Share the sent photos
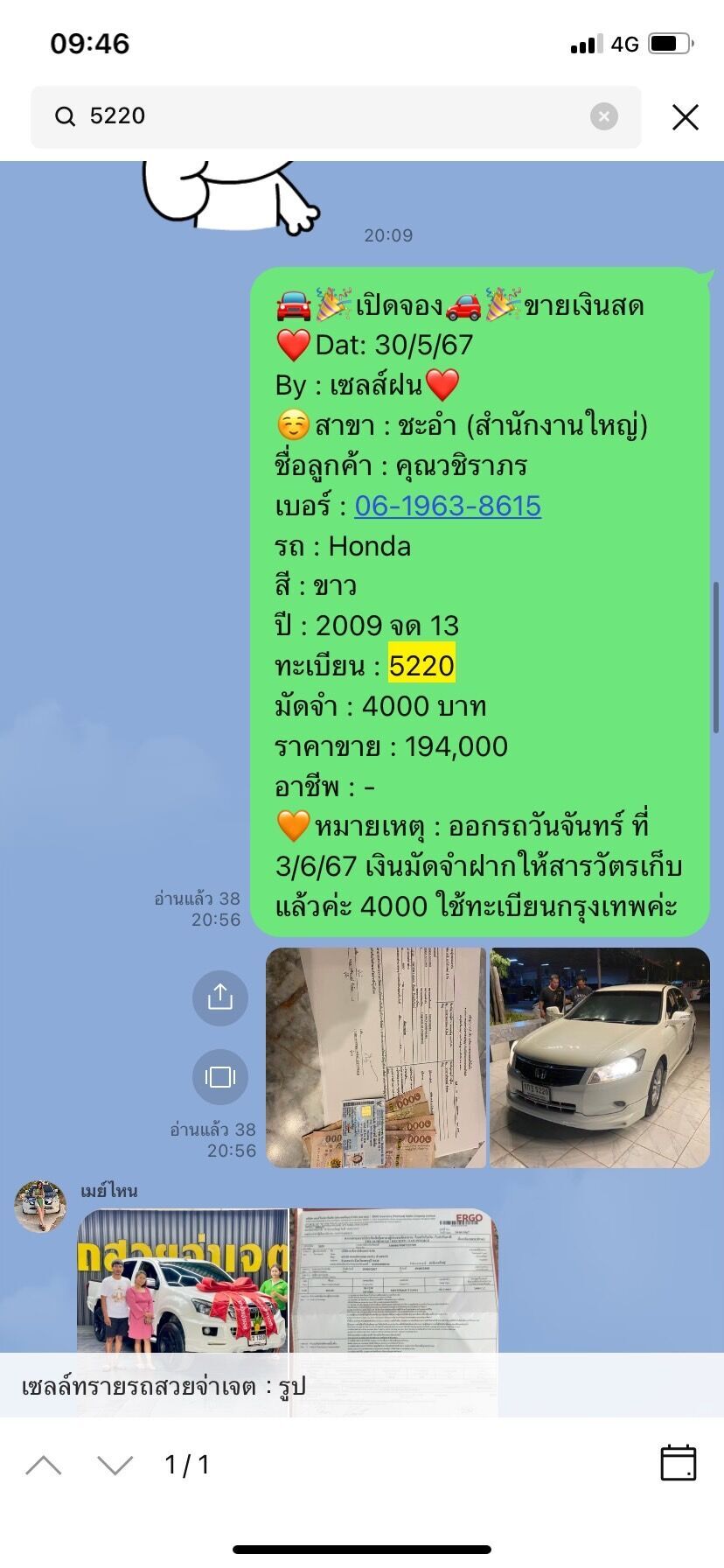Image resolution: width=724 pixels, height=1568 pixels. [220, 997]
